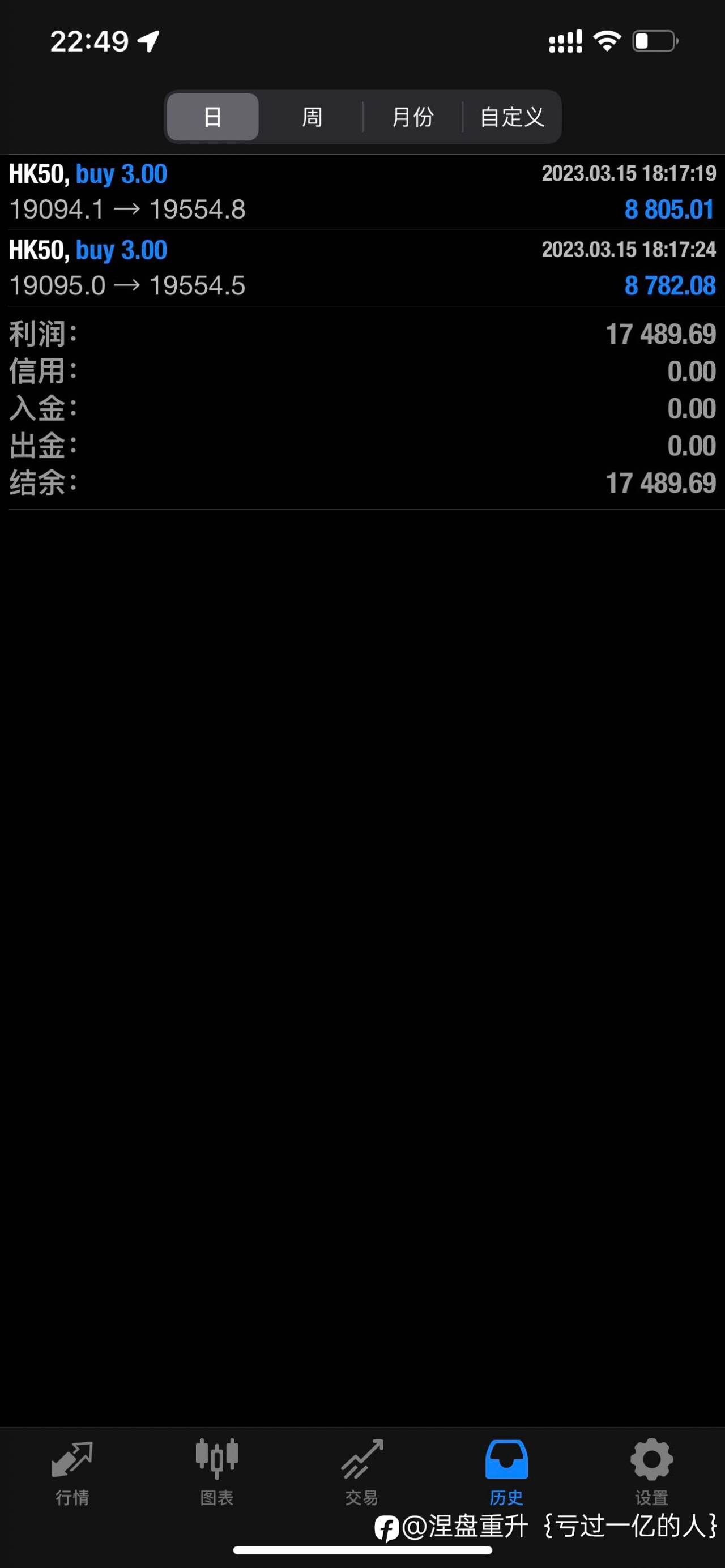This screenshot has width=725, height=1568.
Task: Select the 日 (day) period segment
Action: point(212,117)
